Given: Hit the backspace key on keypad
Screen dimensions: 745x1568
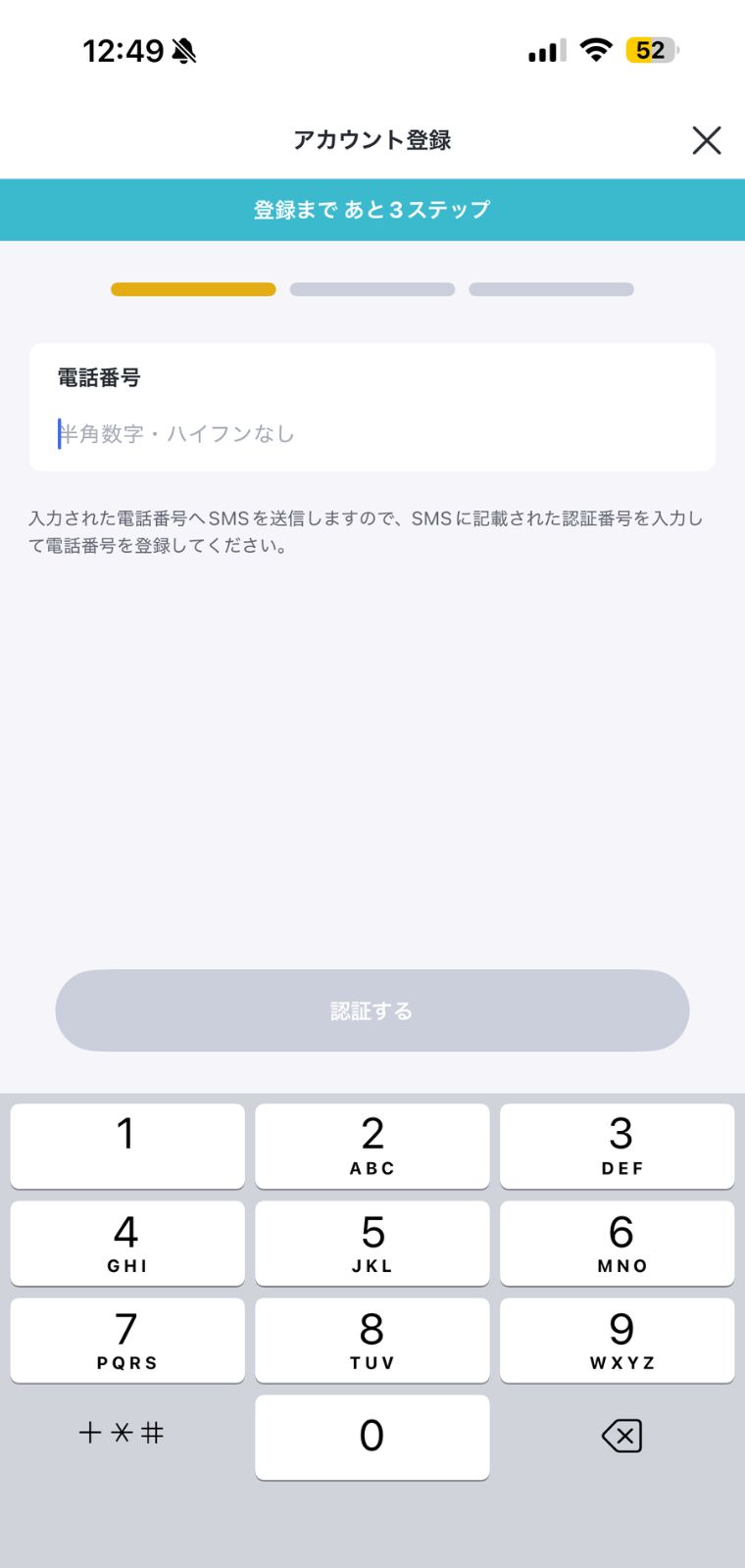Looking at the screenshot, I should coord(621,1436).
